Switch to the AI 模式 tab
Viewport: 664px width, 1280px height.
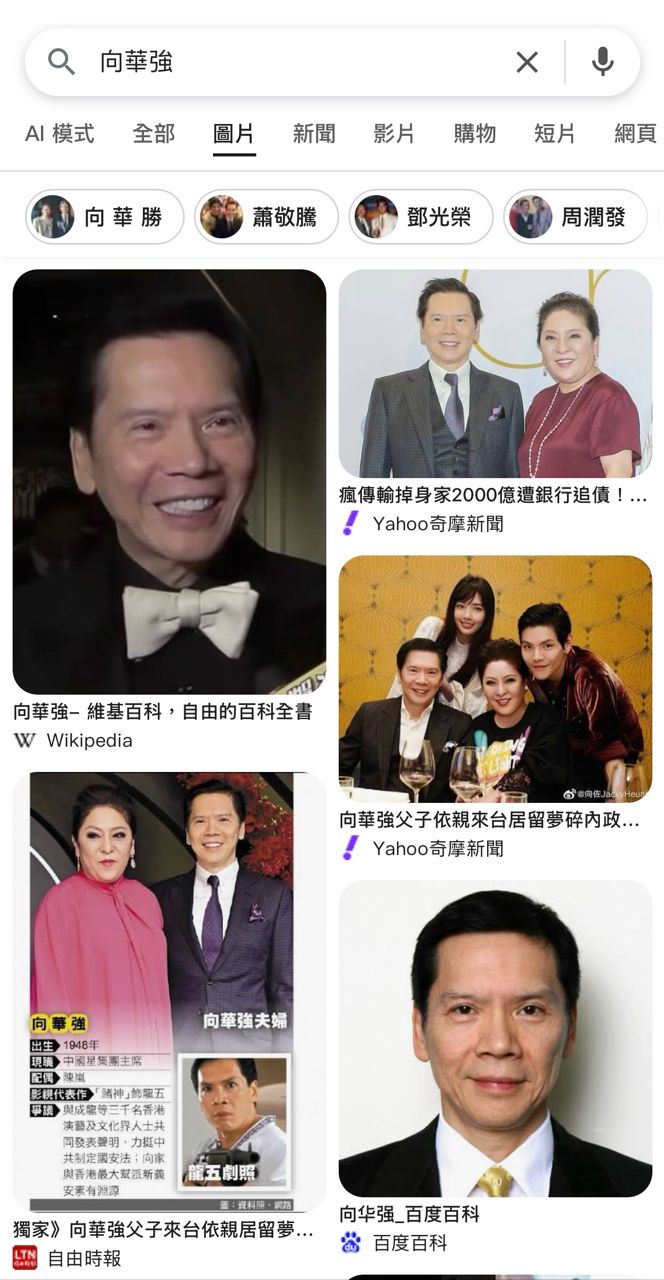(60, 134)
